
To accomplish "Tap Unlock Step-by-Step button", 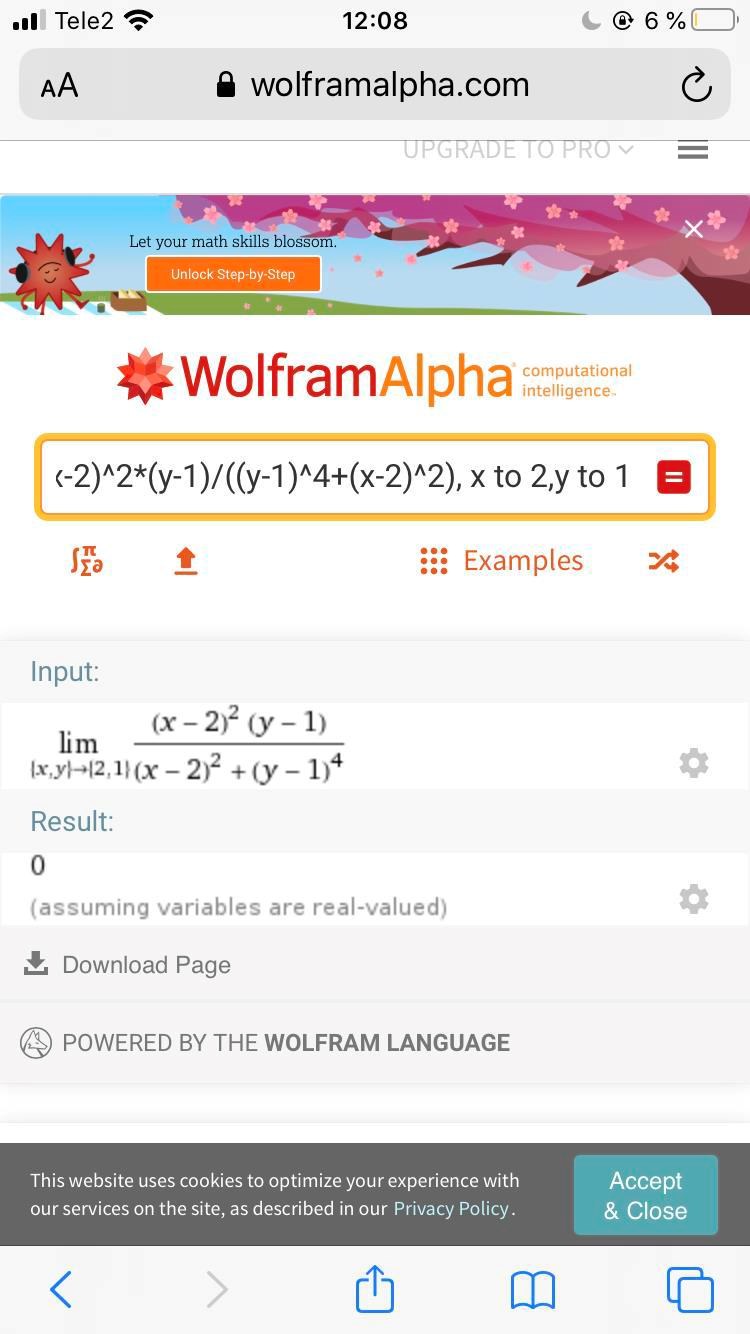I will click(x=233, y=274).
